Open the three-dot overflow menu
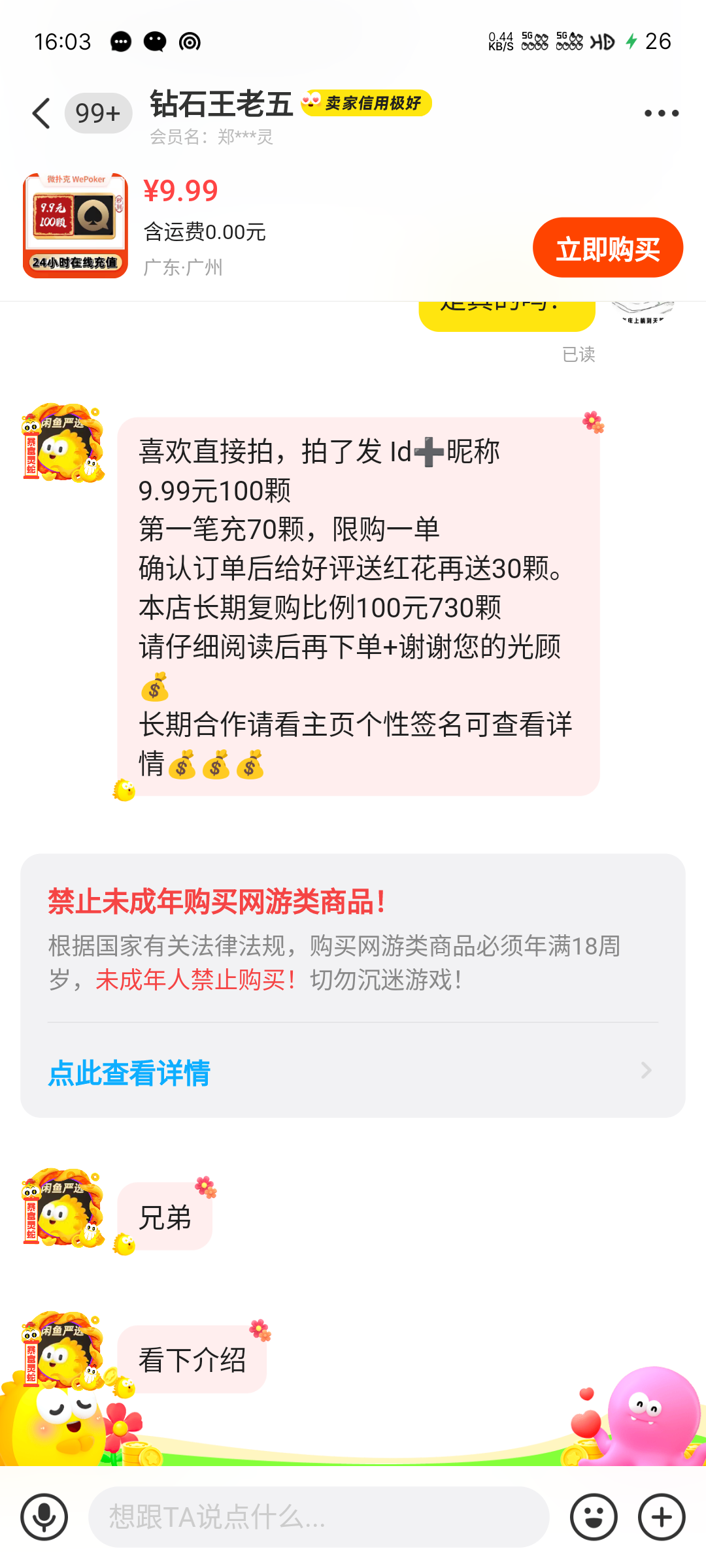706x1568 pixels. (661, 114)
